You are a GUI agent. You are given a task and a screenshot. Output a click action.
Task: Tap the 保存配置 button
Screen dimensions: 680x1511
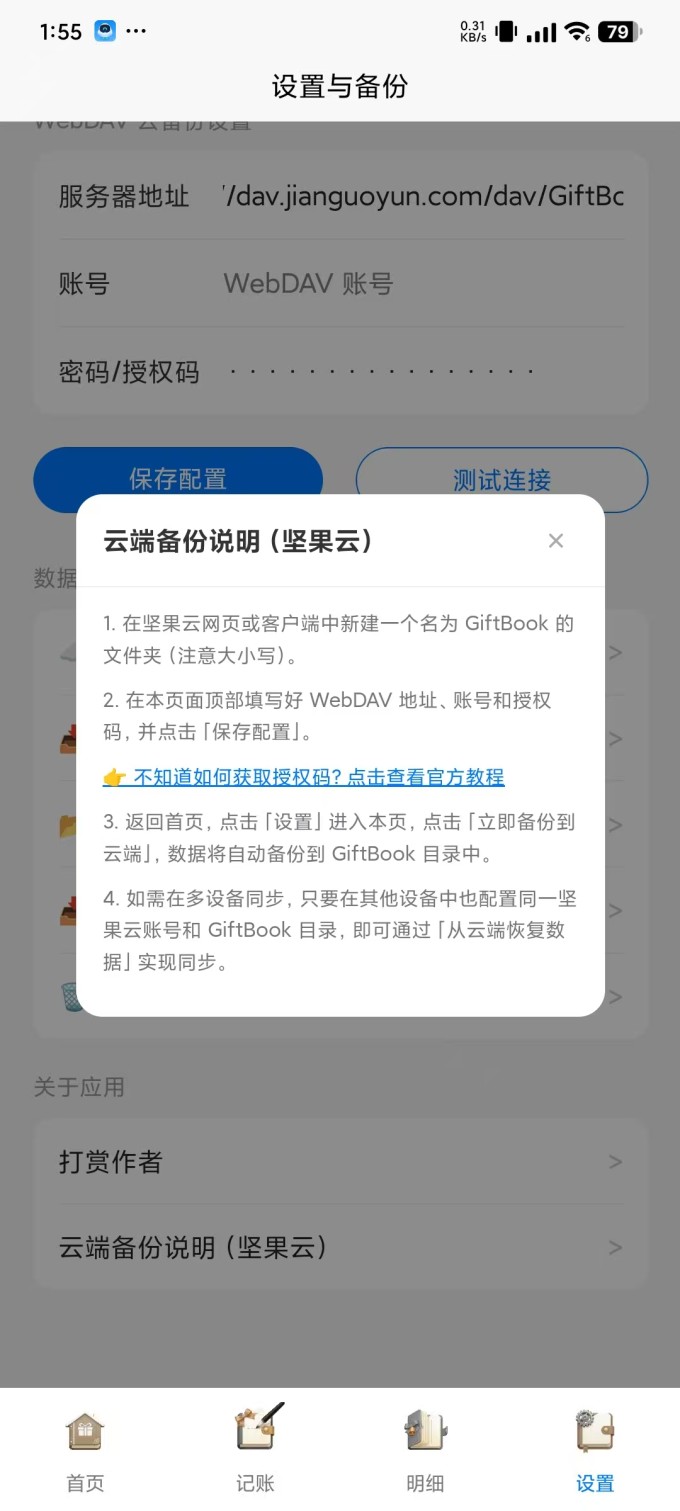(x=178, y=479)
